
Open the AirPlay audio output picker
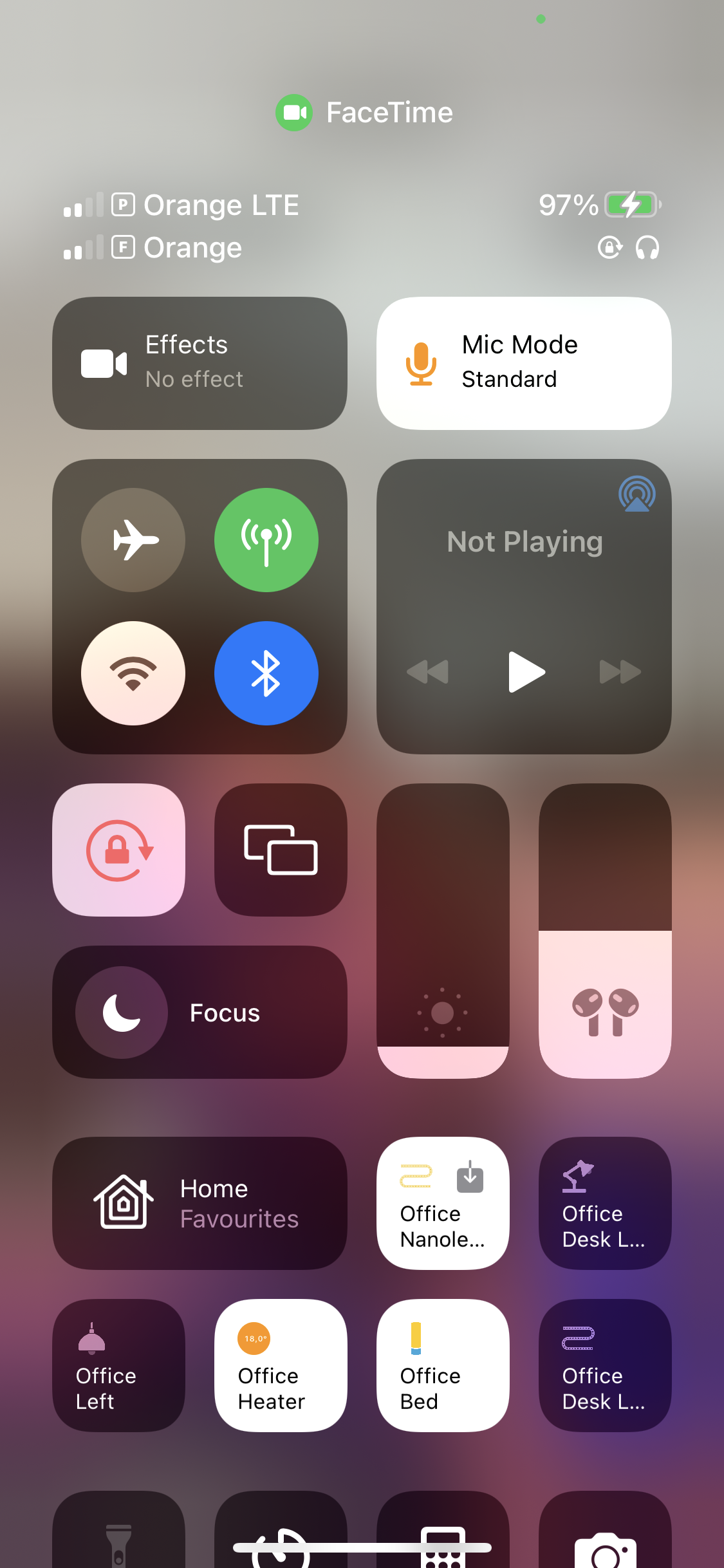tap(636, 494)
